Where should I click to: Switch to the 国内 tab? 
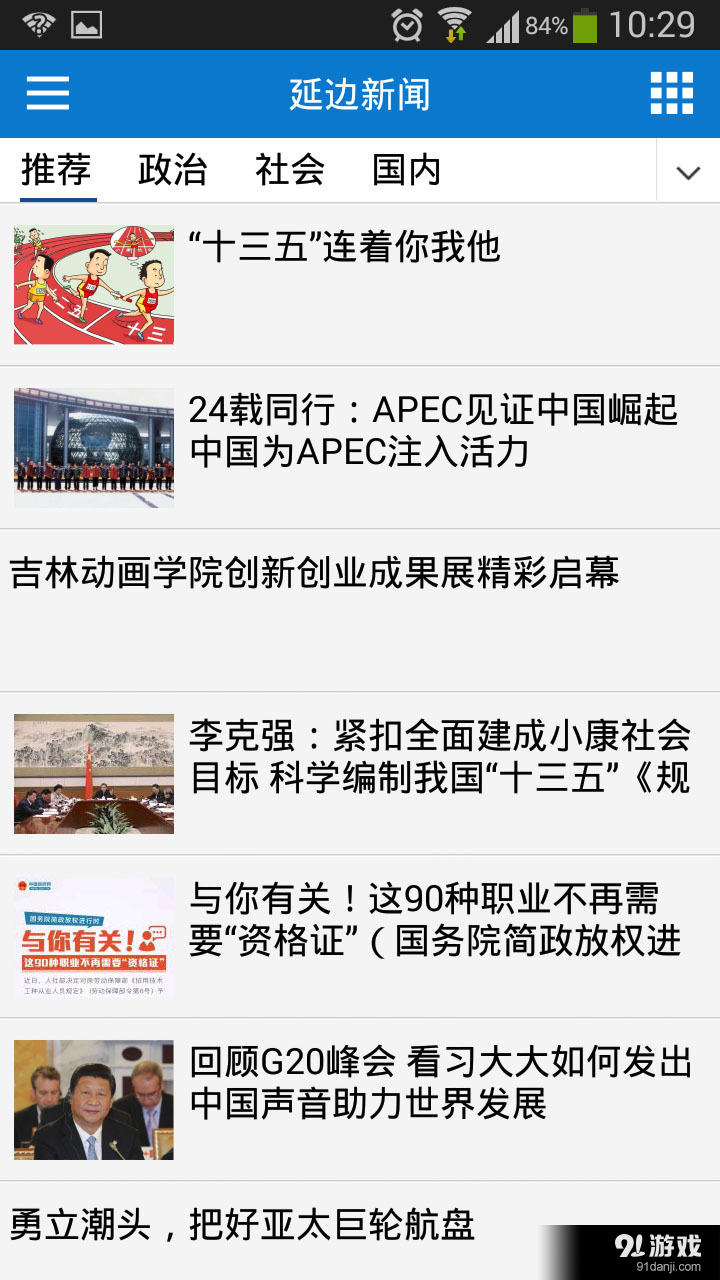coord(406,170)
